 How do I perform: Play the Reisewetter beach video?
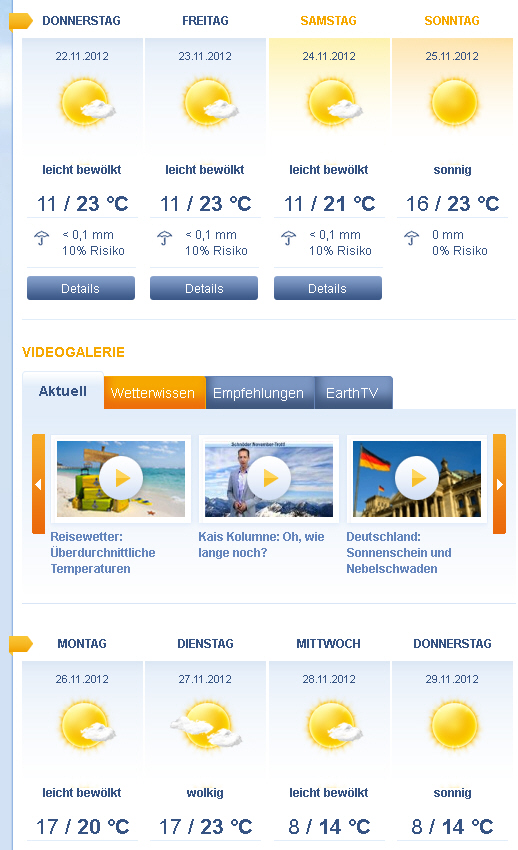click(121, 478)
